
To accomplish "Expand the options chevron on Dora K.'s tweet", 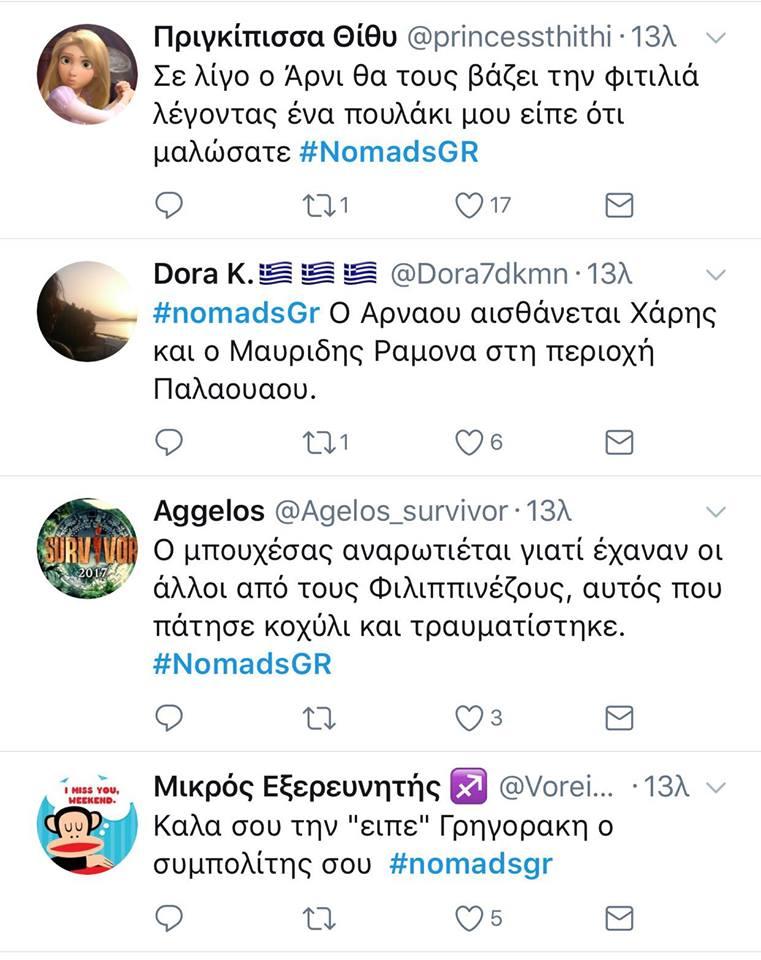I will click(716, 274).
